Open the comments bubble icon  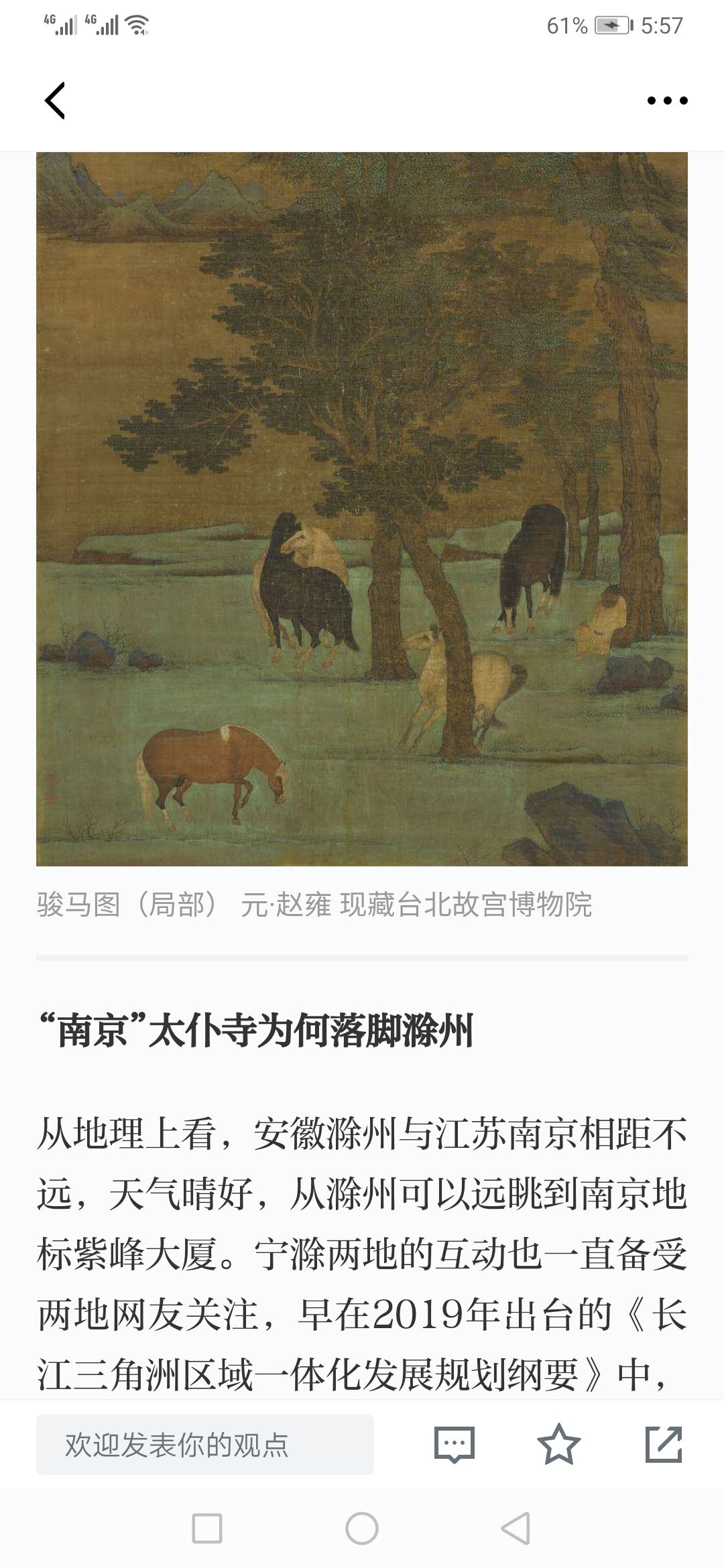455,1444
